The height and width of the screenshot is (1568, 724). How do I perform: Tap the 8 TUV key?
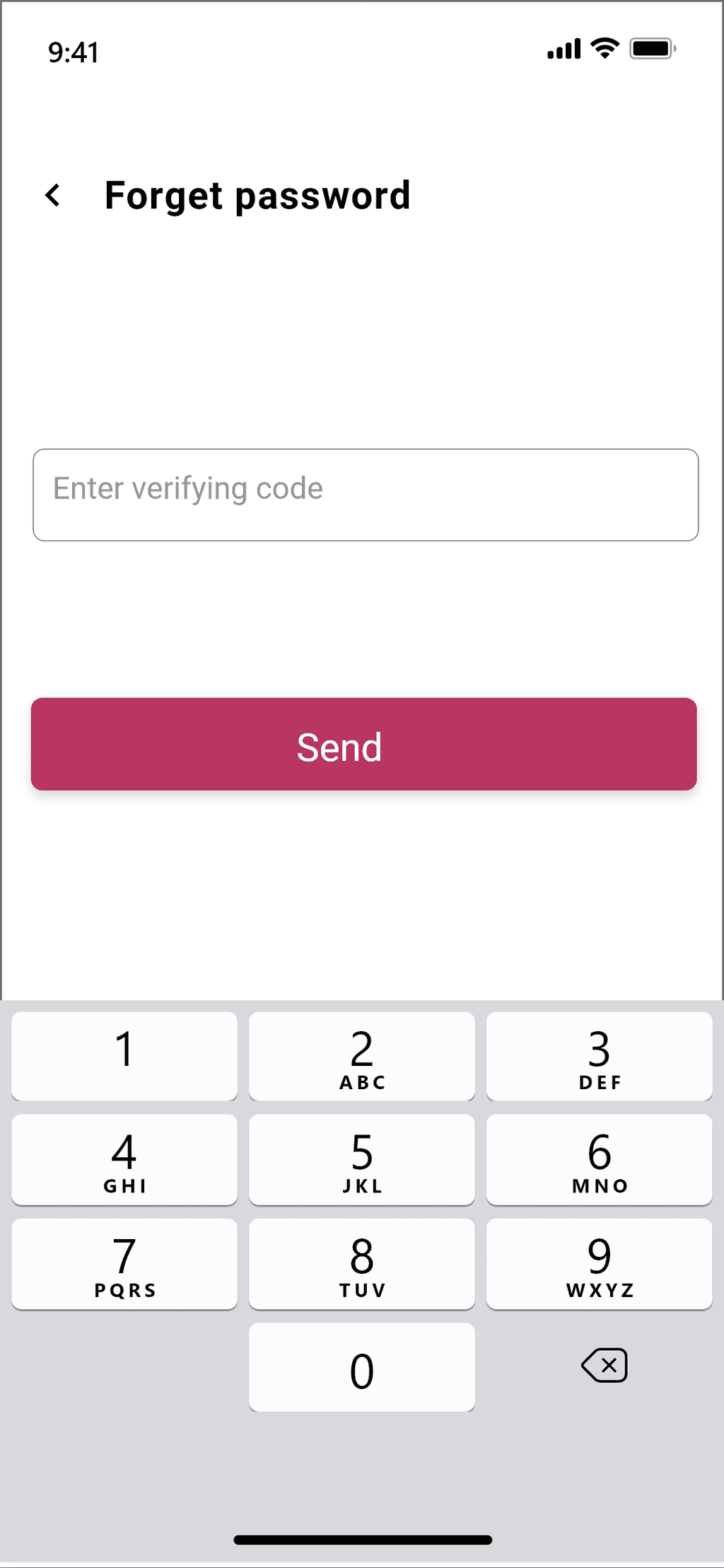pyautogui.click(x=362, y=1264)
